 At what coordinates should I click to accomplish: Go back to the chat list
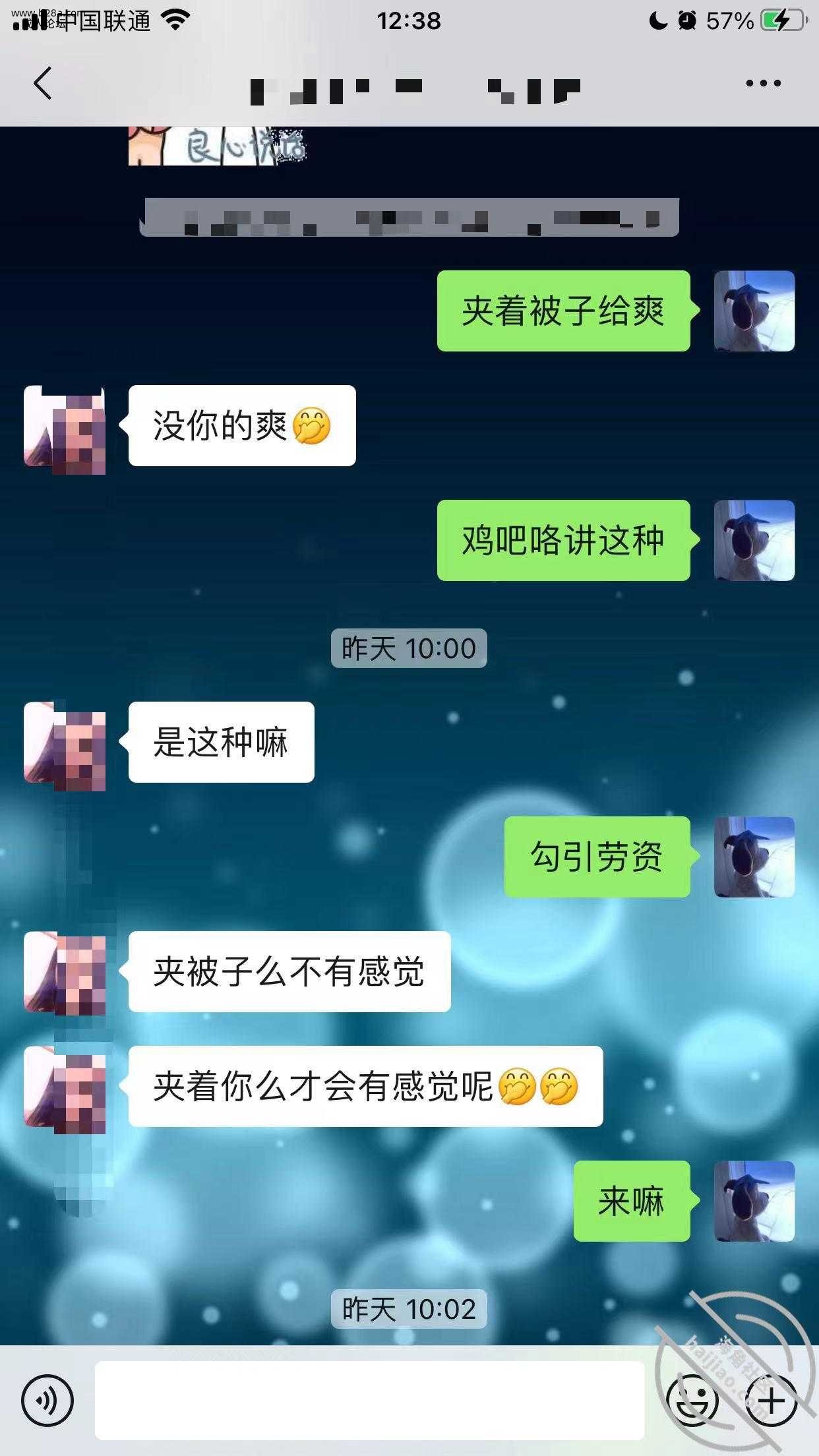[43, 84]
